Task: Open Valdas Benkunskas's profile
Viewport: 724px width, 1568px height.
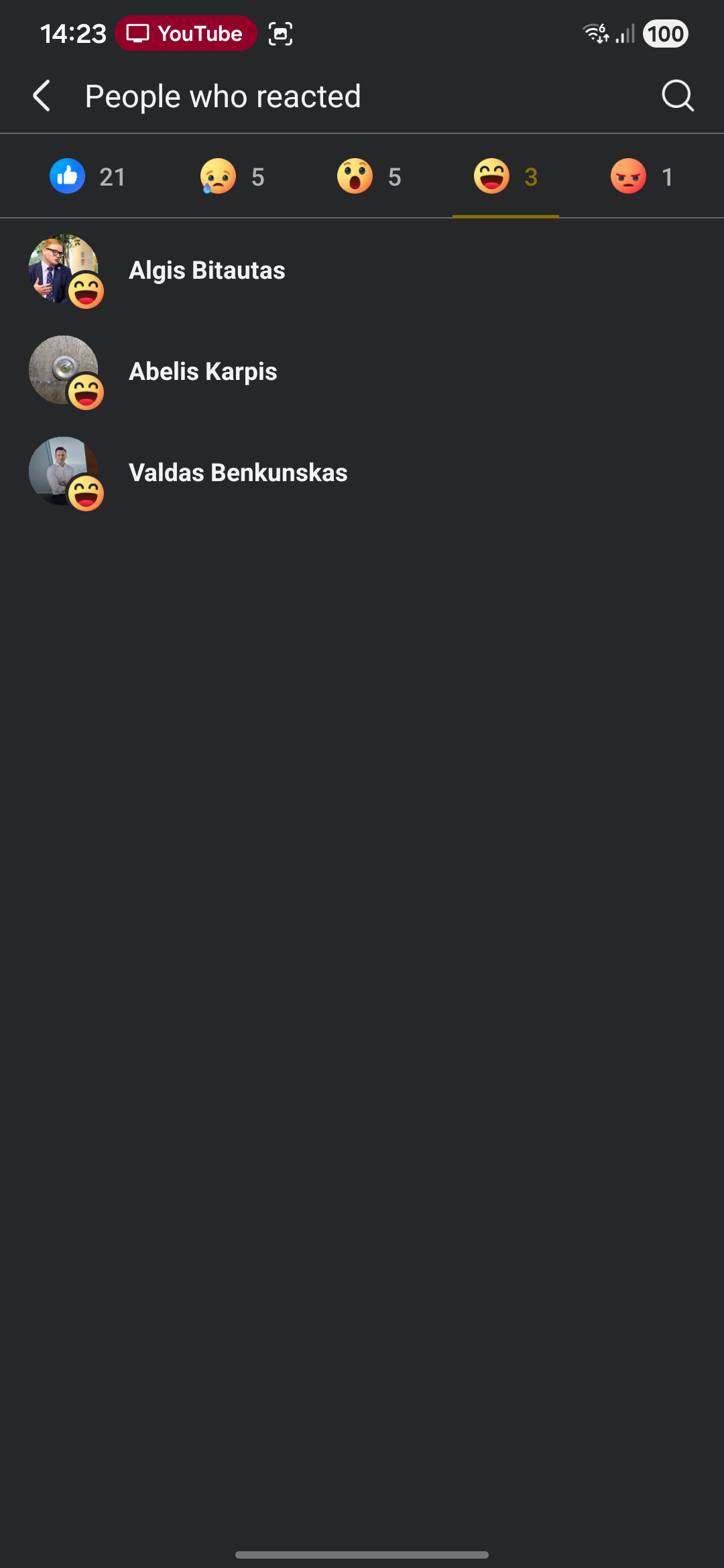Action: (238, 472)
